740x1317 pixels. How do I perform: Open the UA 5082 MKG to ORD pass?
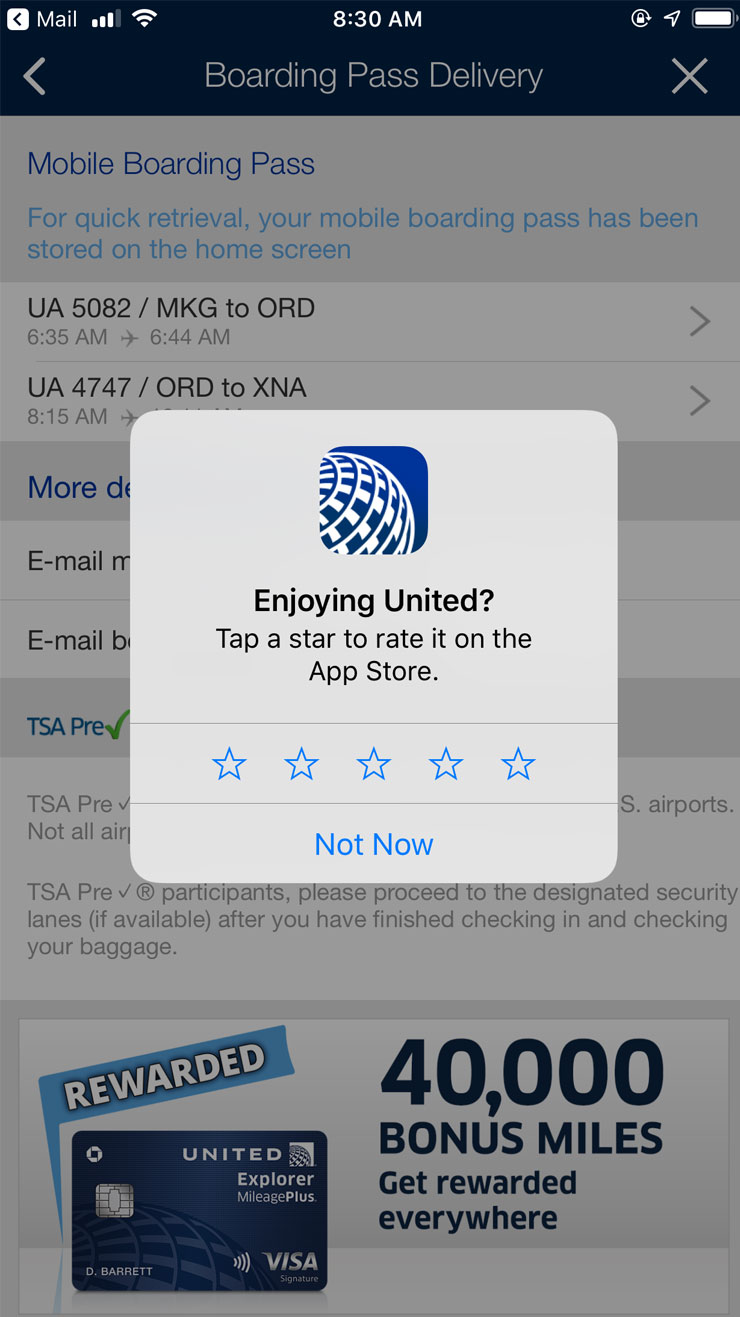click(369, 321)
